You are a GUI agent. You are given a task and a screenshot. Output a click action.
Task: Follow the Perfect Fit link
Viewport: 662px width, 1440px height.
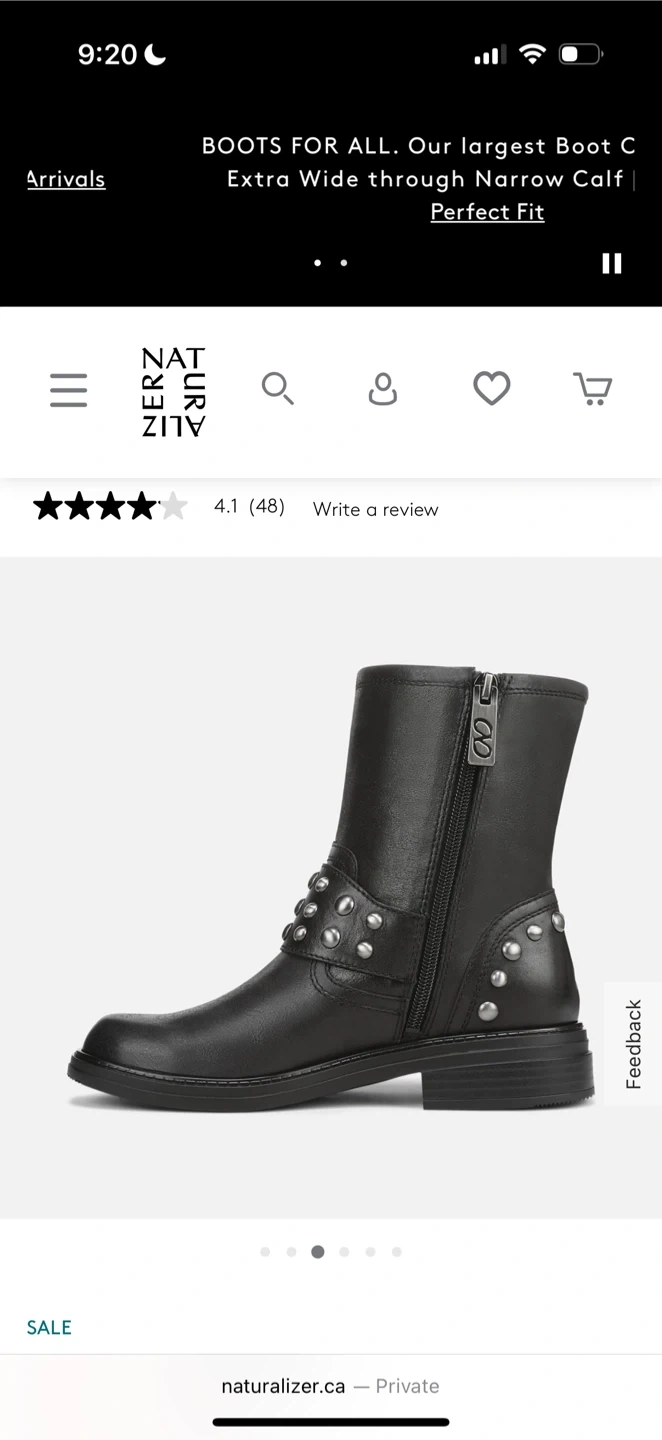click(x=487, y=212)
